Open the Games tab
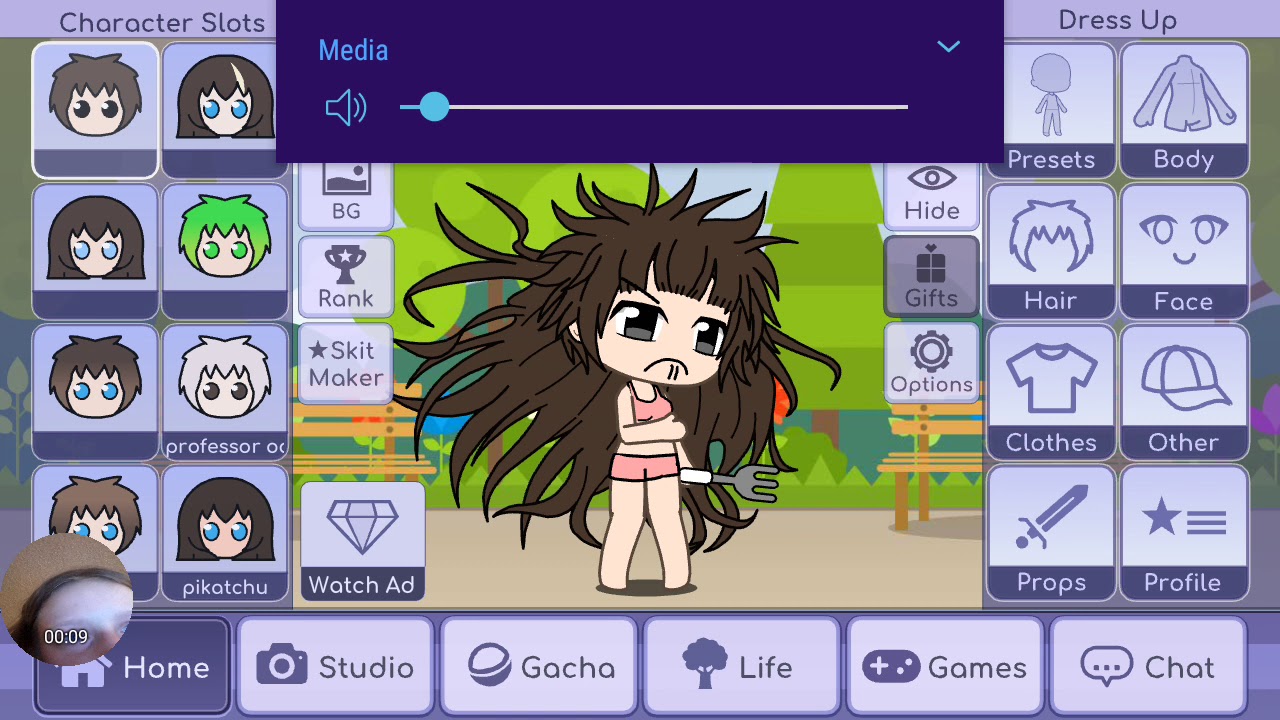The image size is (1280, 720). 945,667
